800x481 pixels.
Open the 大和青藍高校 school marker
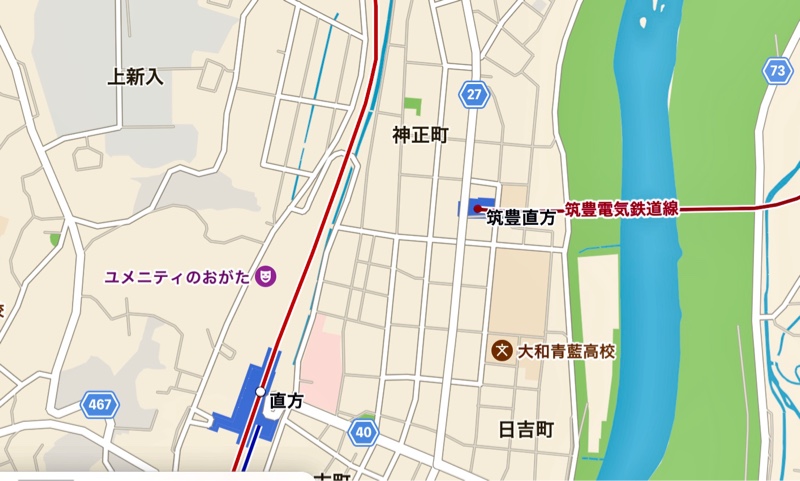coord(502,351)
